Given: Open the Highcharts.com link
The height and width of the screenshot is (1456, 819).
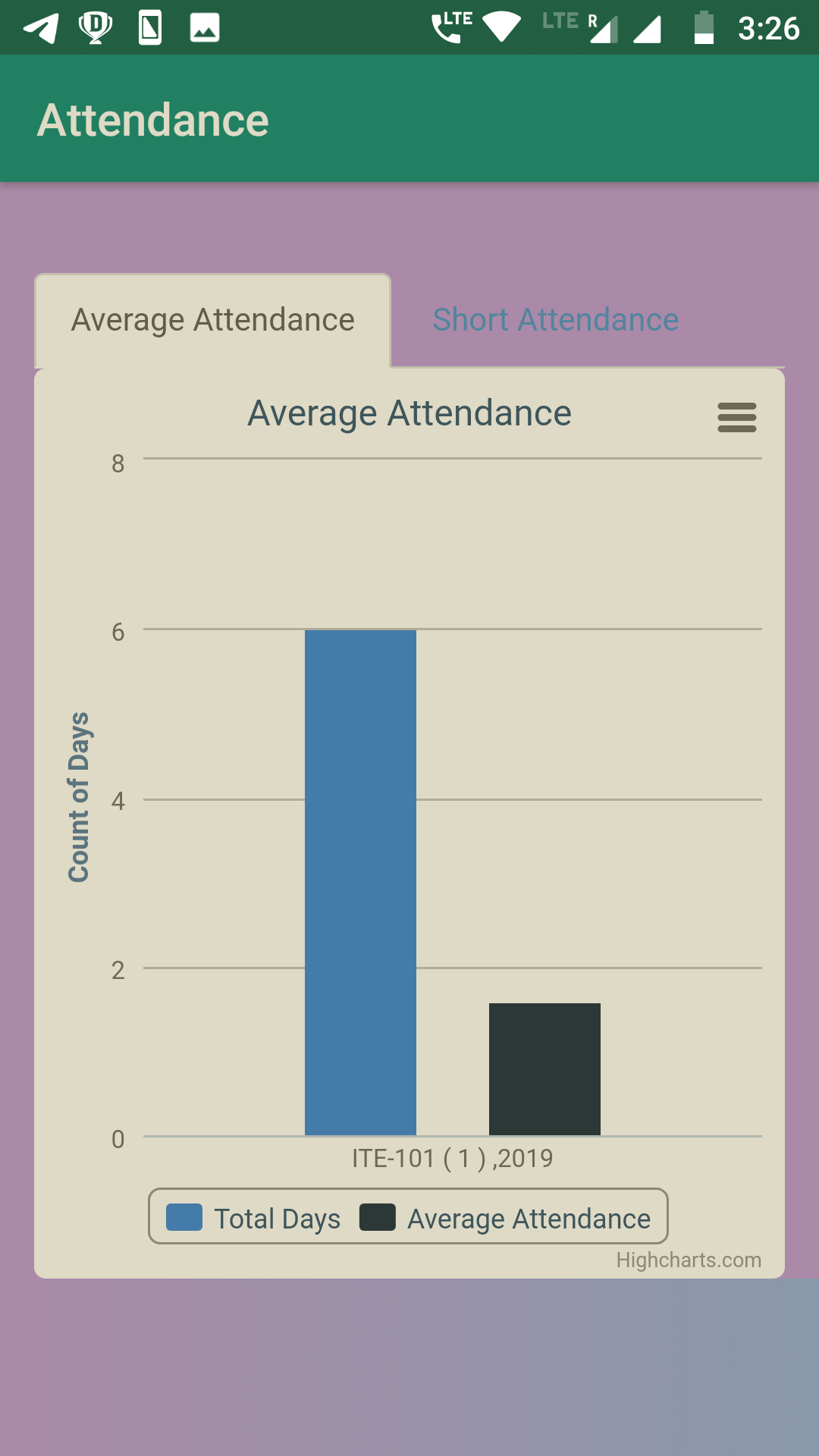Looking at the screenshot, I should click(x=687, y=1260).
